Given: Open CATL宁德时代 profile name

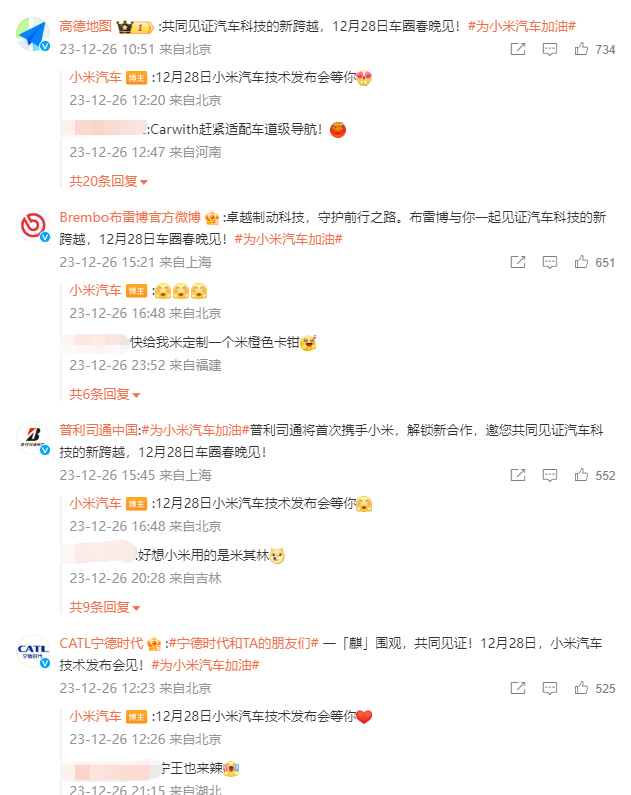Looking at the screenshot, I should [x=100, y=643].
